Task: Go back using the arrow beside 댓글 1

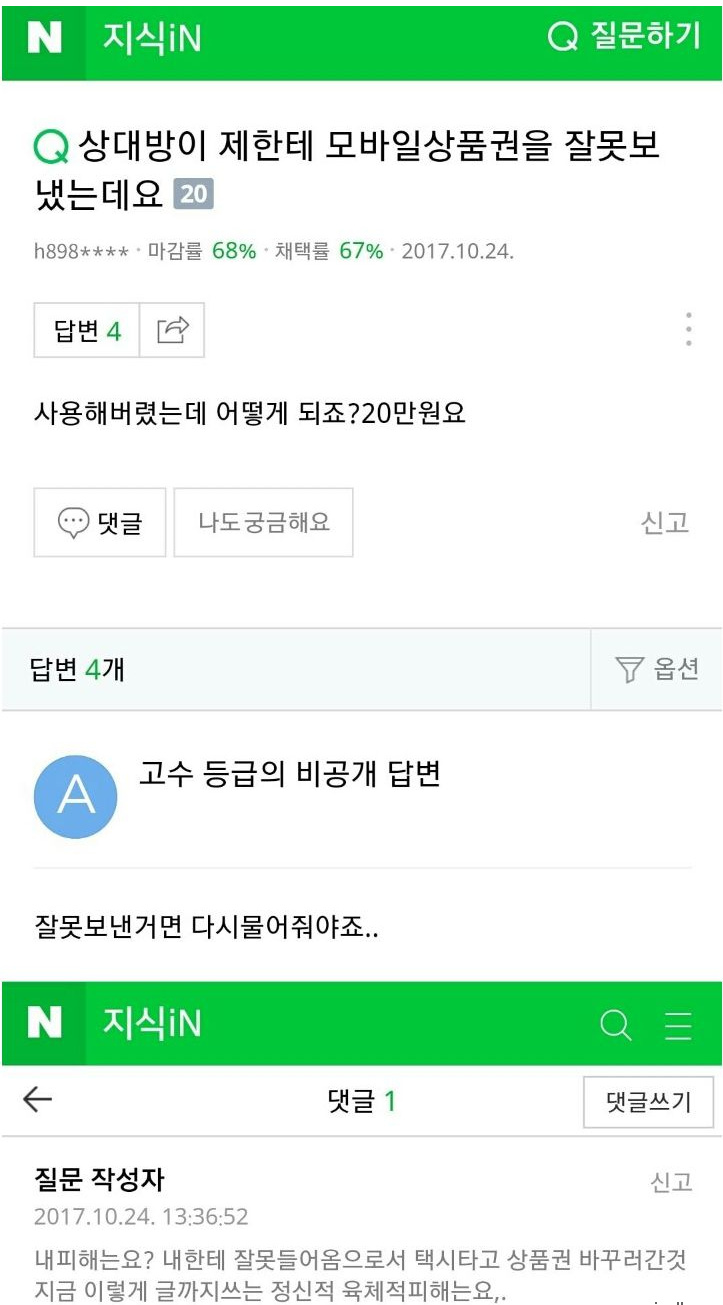Action: pos(37,1100)
